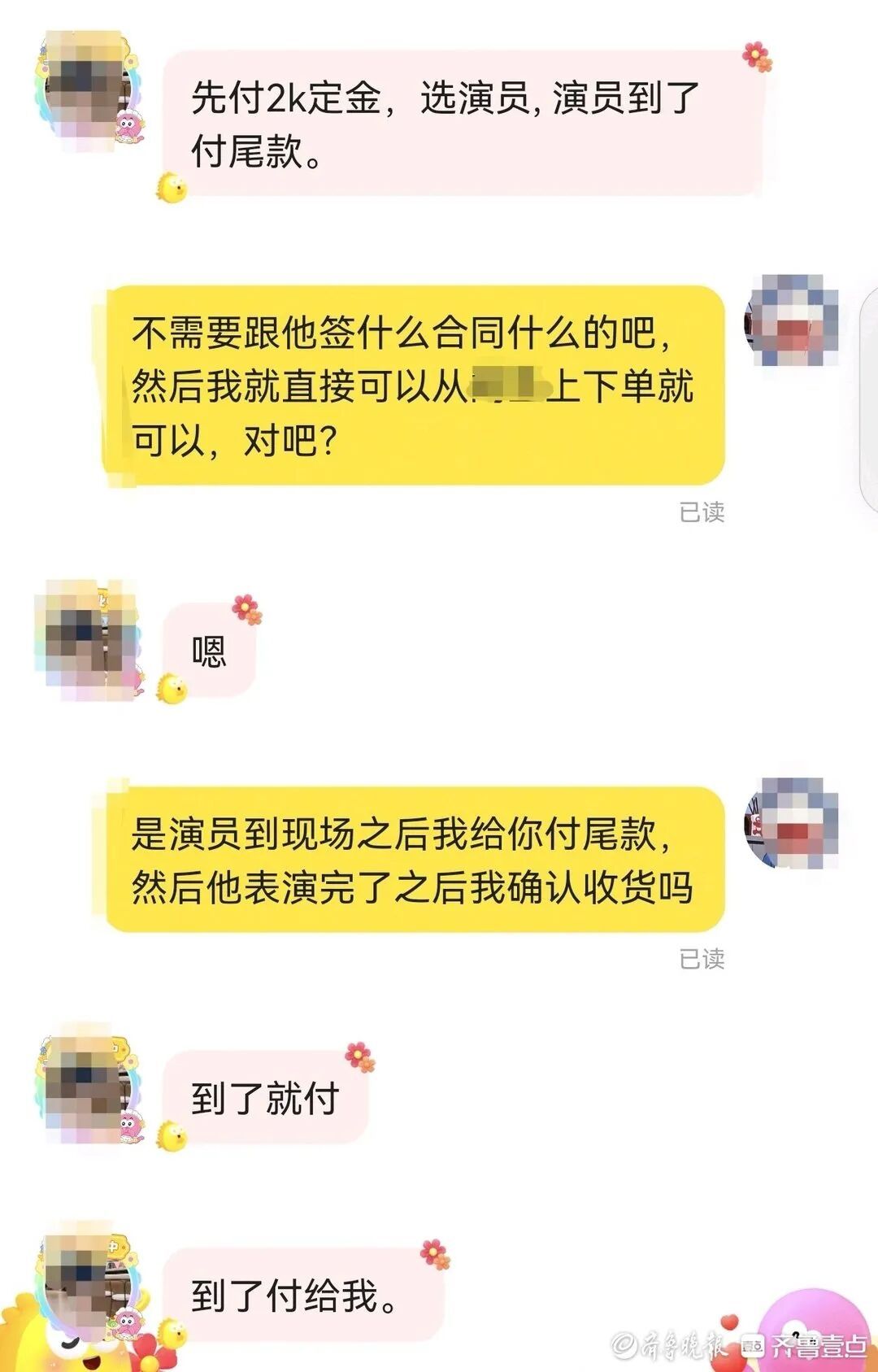Click the first 已读 read receipt label
The image size is (878, 1372).
704,512
